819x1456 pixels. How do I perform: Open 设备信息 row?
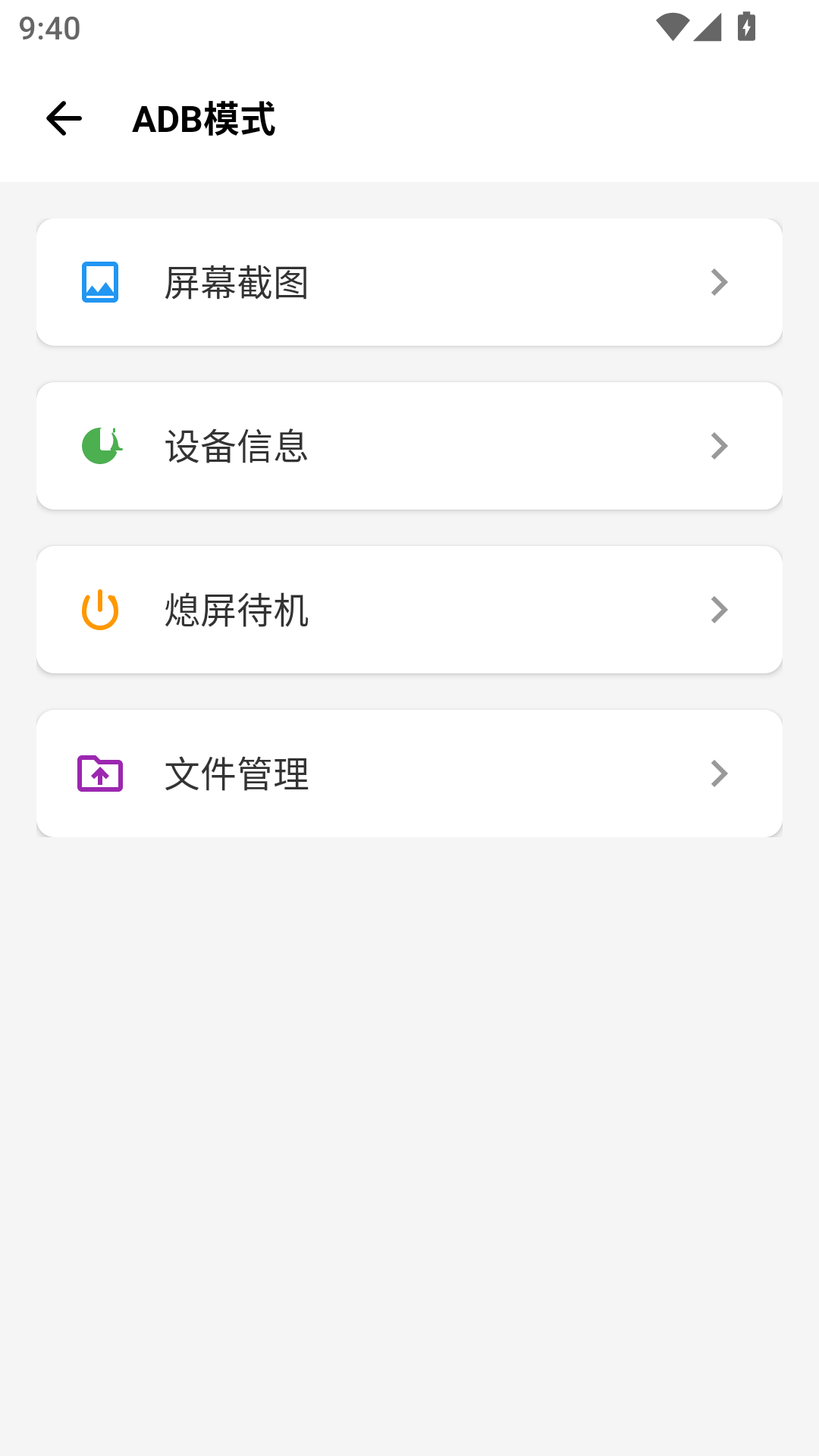click(x=409, y=446)
